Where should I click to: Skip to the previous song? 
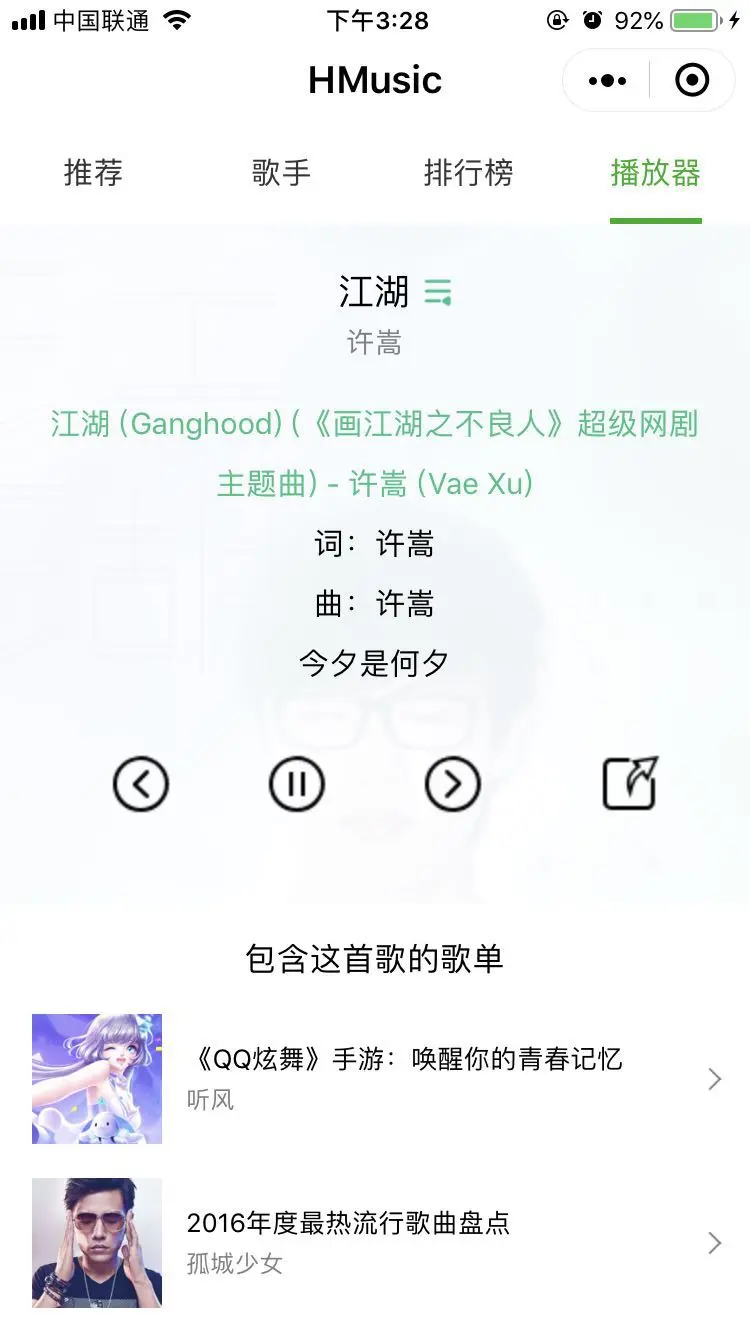(141, 783)
